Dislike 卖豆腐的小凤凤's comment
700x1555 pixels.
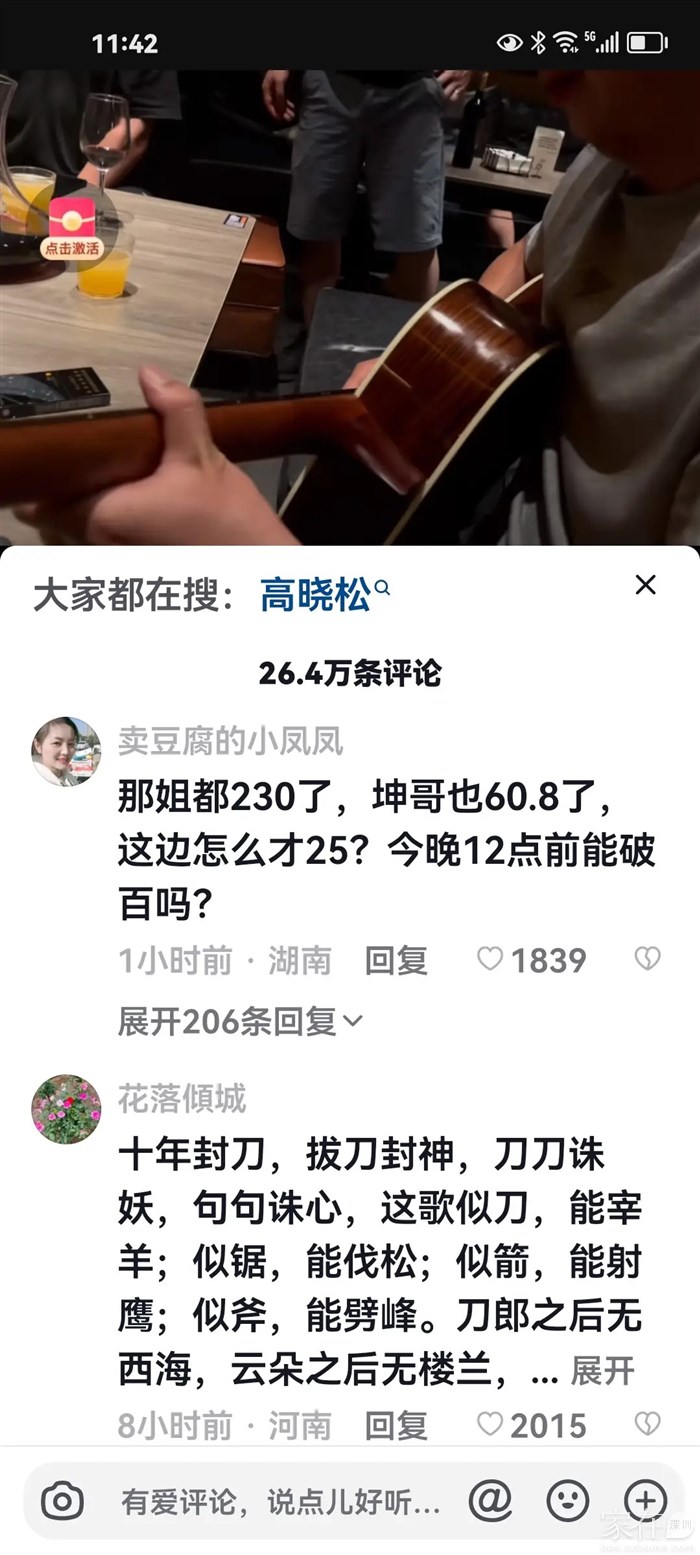pyautogui.click(x=647, y=960)
